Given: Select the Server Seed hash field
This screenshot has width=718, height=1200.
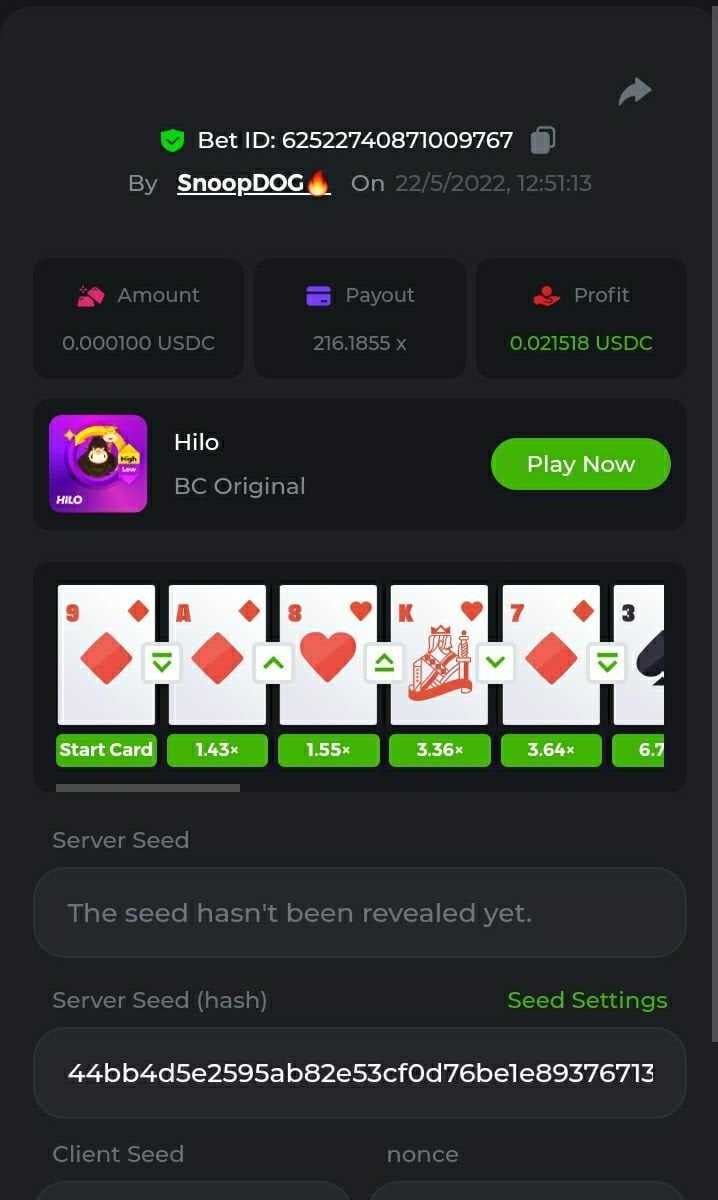Looking at the screenshot, I should click(x=360, y=1073).
